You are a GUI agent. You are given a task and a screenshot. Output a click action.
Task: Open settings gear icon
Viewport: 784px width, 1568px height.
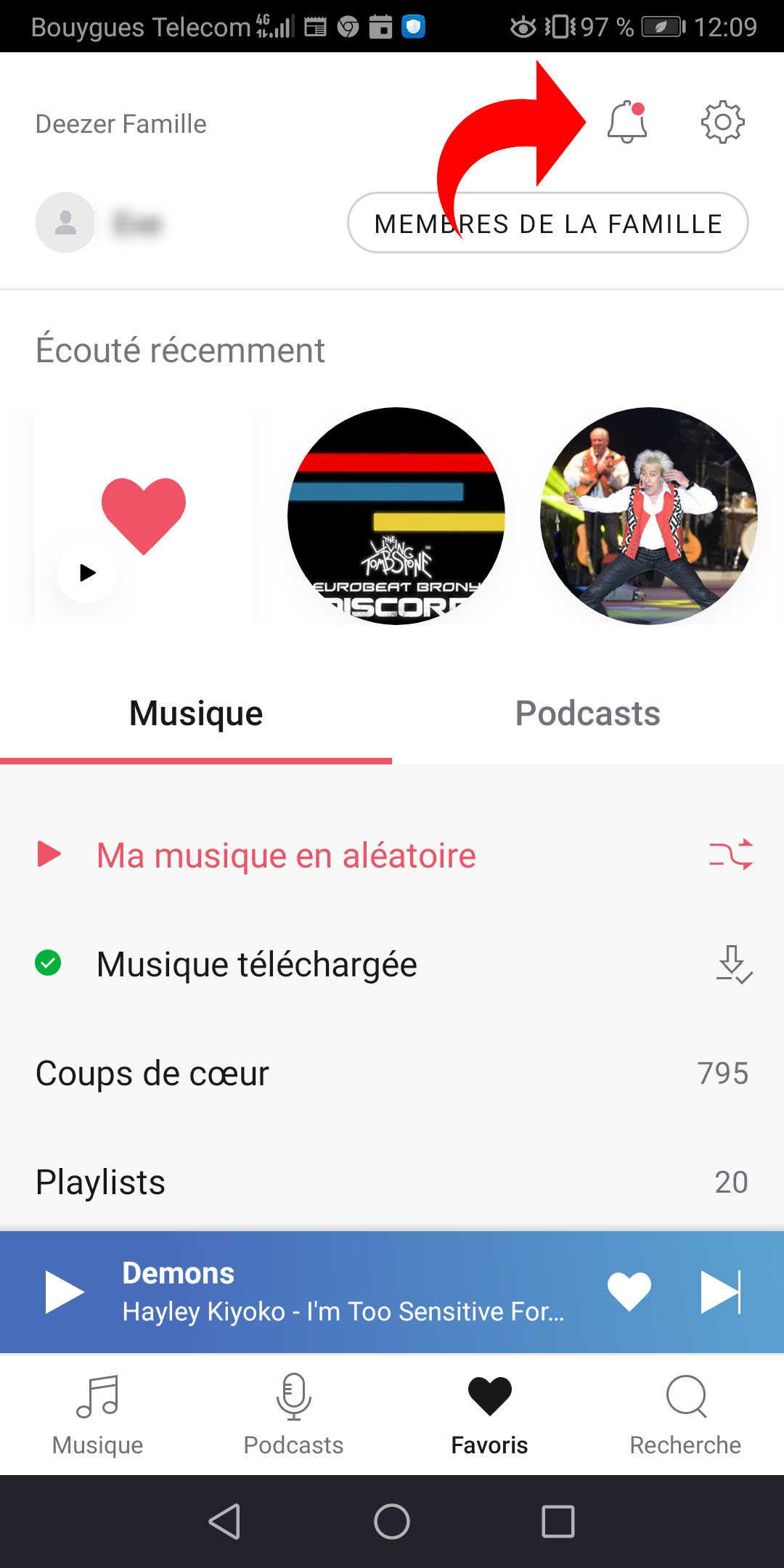(x=722, y=122)
